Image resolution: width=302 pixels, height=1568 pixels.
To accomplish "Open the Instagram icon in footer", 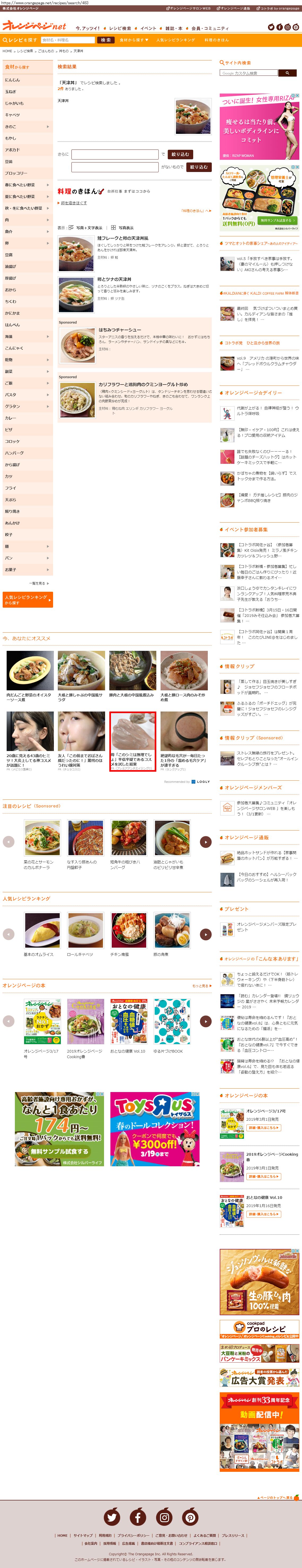I will click(164, 1517).
